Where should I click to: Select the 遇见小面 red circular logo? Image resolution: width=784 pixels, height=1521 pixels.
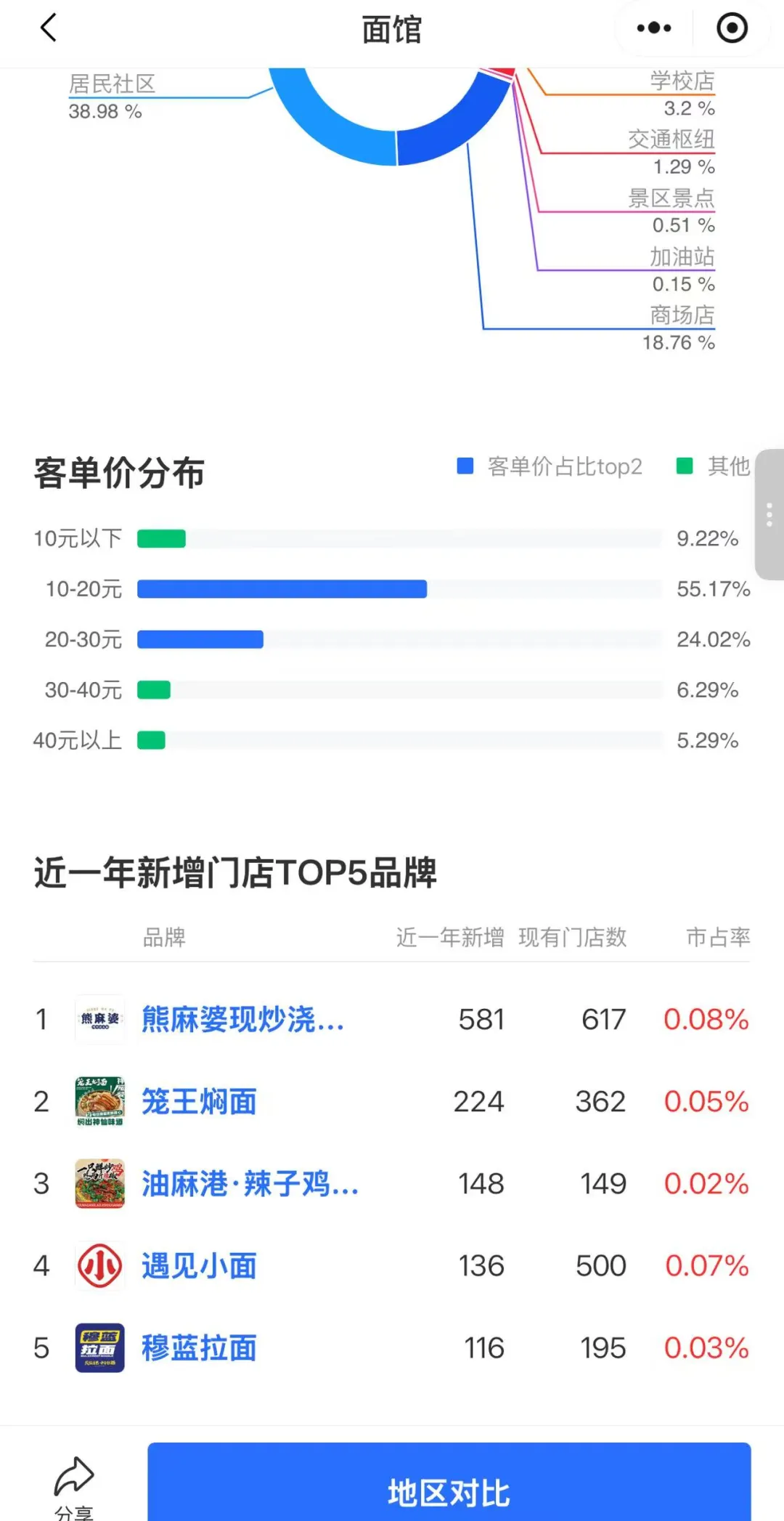(x=100, y=1266)
